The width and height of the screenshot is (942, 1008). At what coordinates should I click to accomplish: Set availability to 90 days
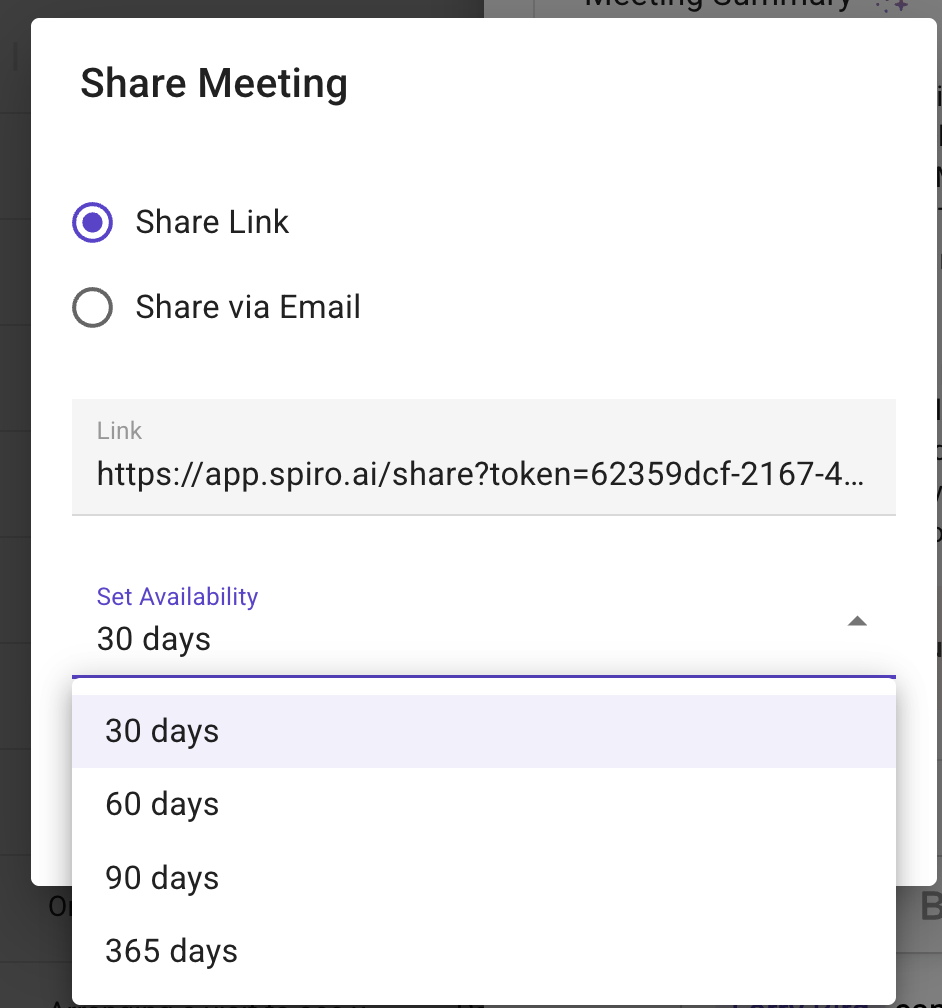[162, 878]
